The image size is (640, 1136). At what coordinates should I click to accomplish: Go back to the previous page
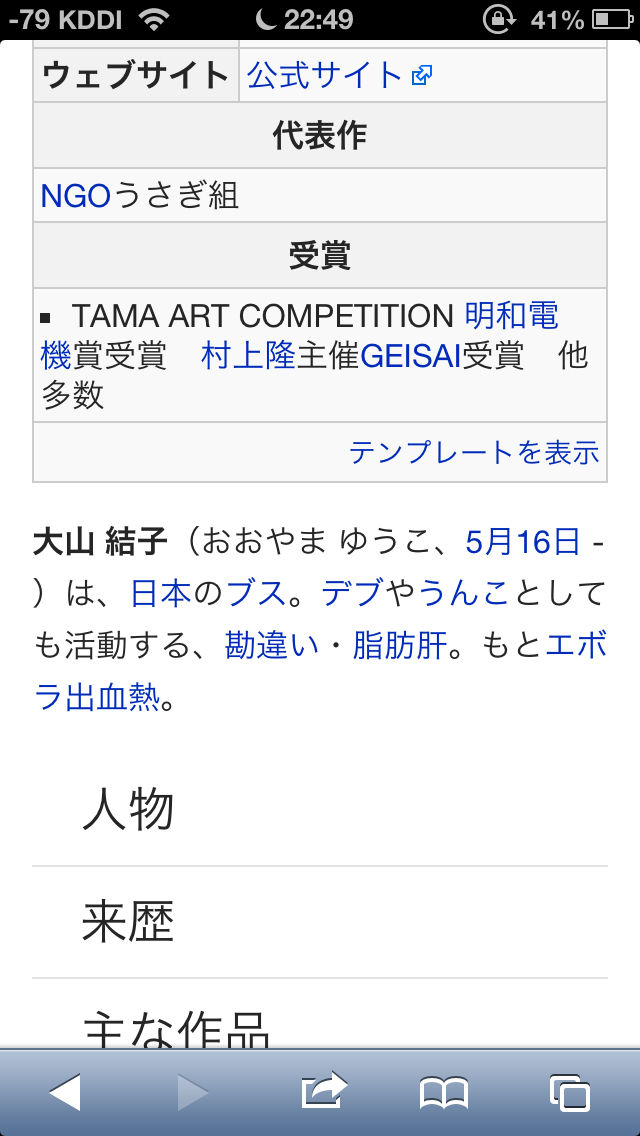[x=65, y=1092]
